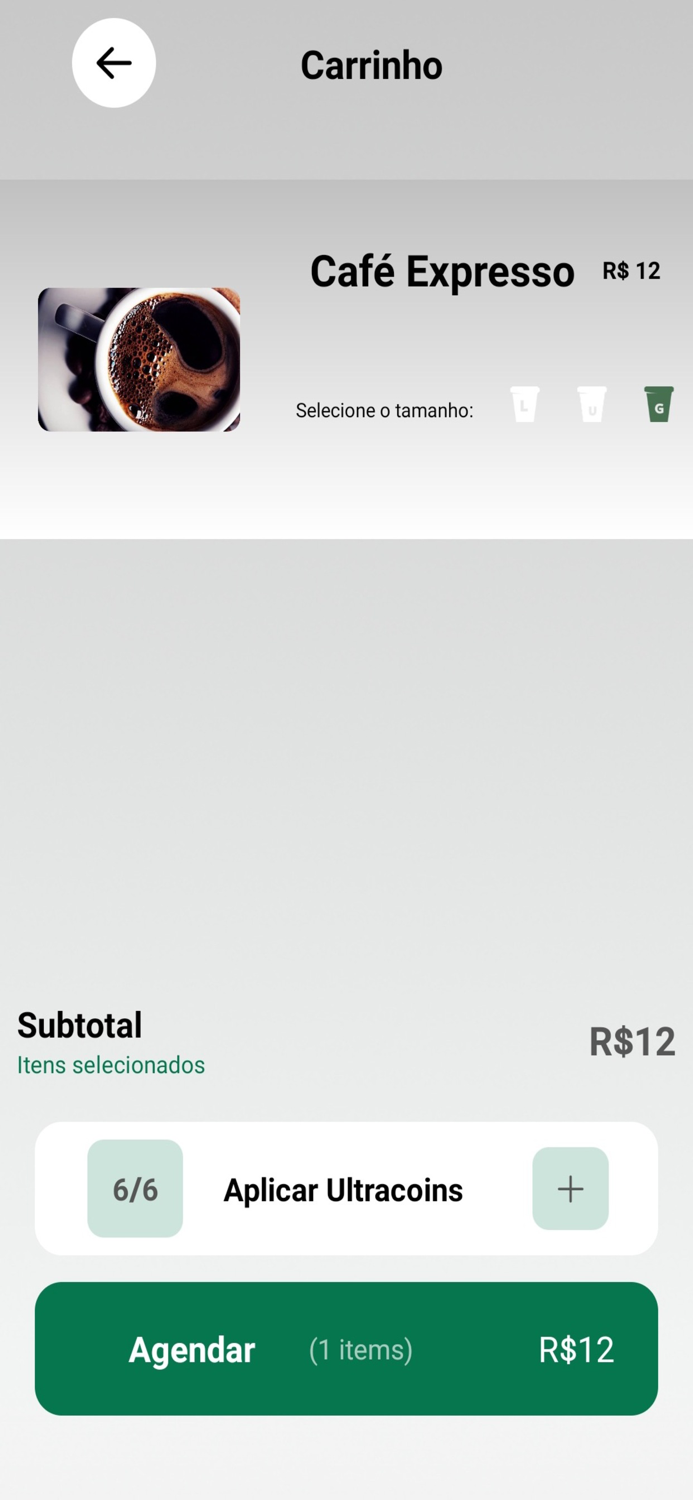This screenshot has height=1500, width=693.
Task: Select cup size U
Action: (592, 404)
